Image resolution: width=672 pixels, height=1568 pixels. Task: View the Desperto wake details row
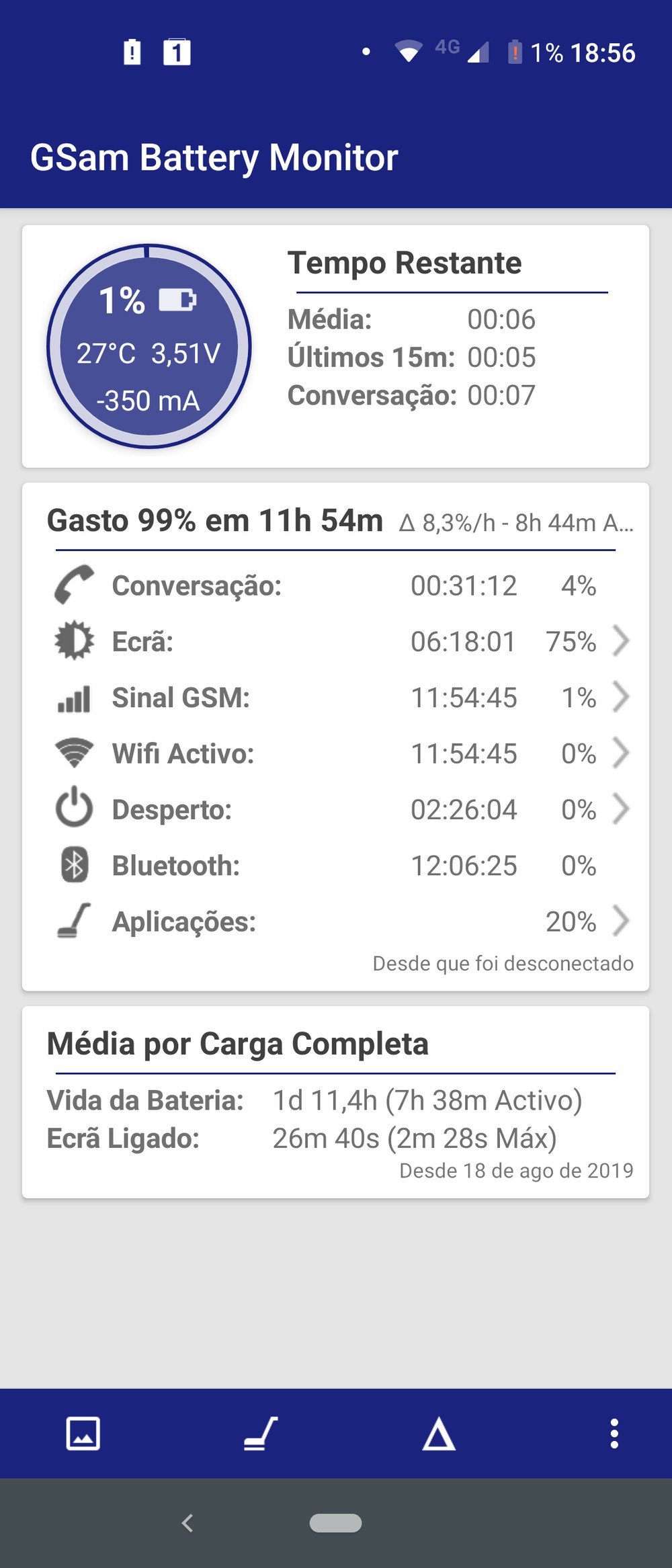336,809
